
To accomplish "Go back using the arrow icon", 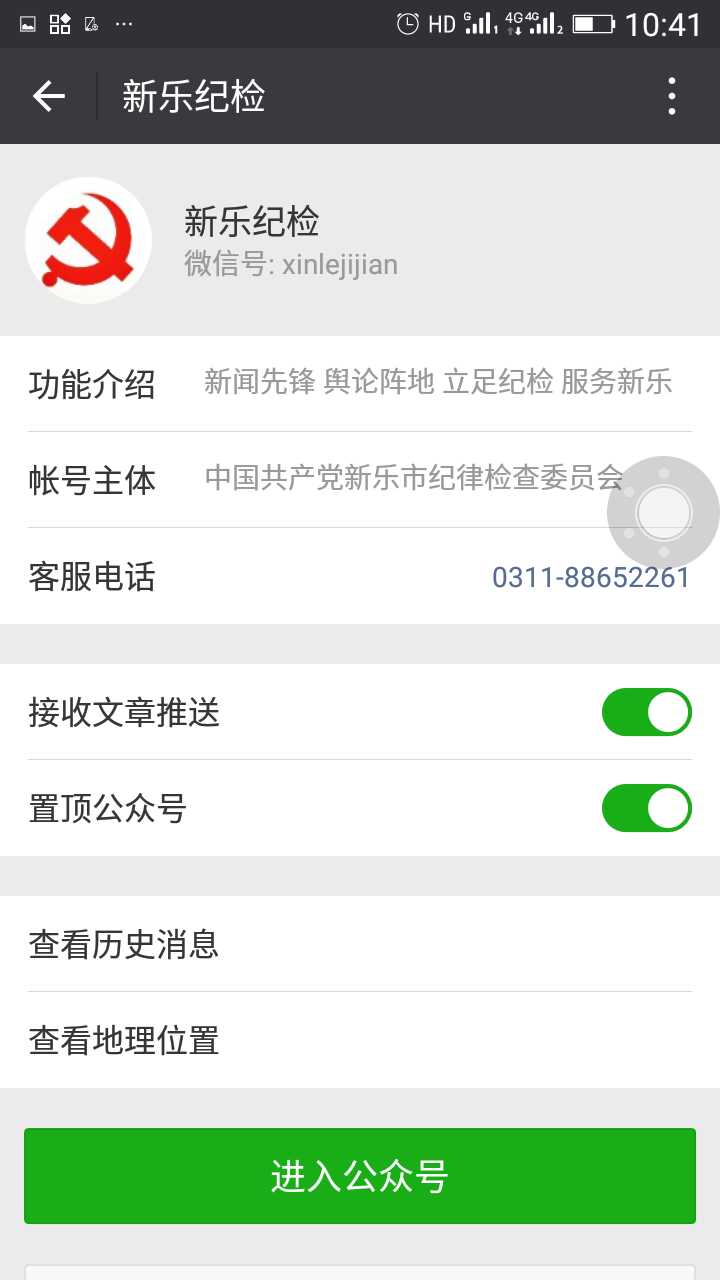I will (x=48, y=96).
